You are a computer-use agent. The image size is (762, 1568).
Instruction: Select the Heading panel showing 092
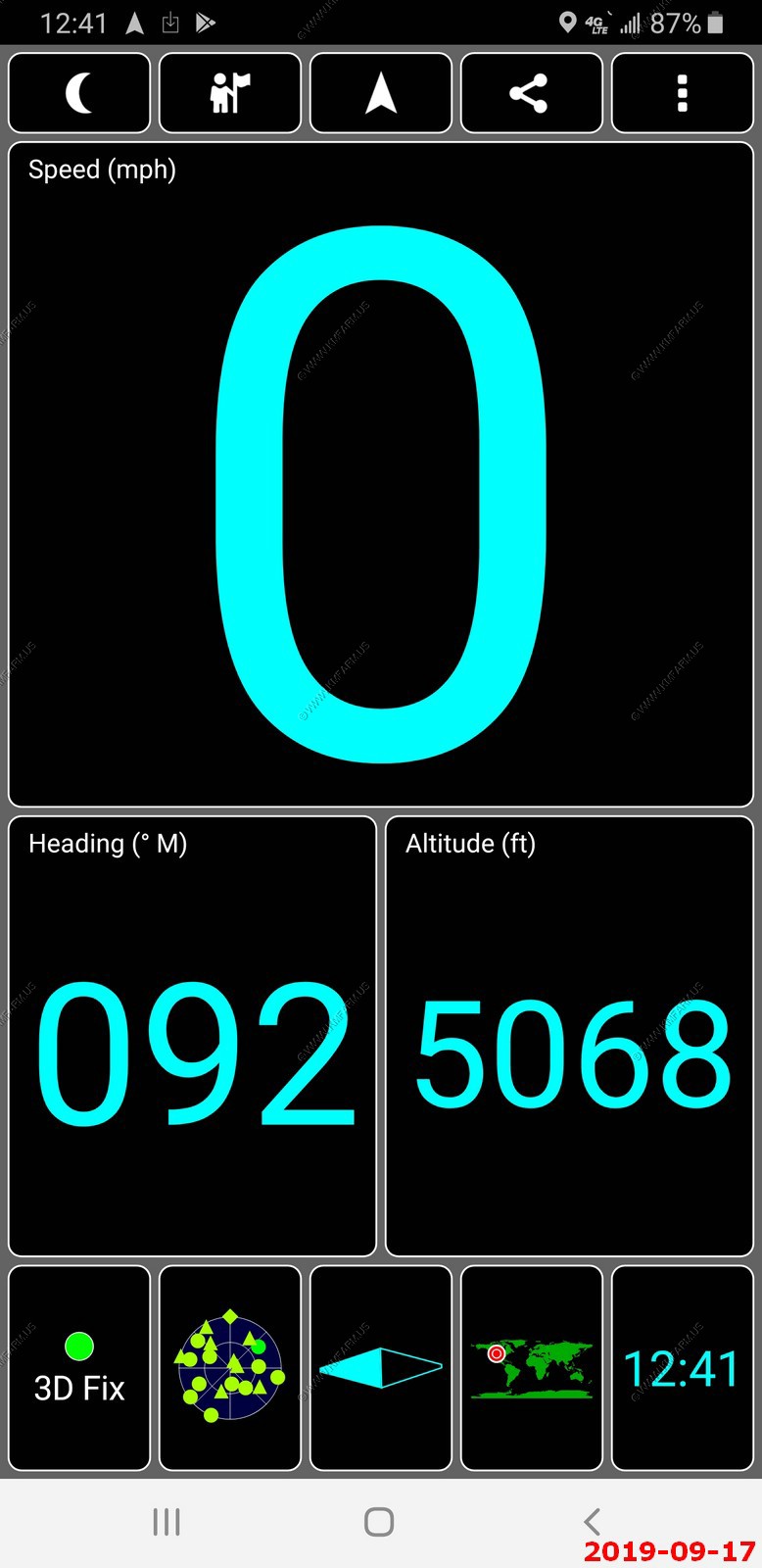pos(192,1036)
